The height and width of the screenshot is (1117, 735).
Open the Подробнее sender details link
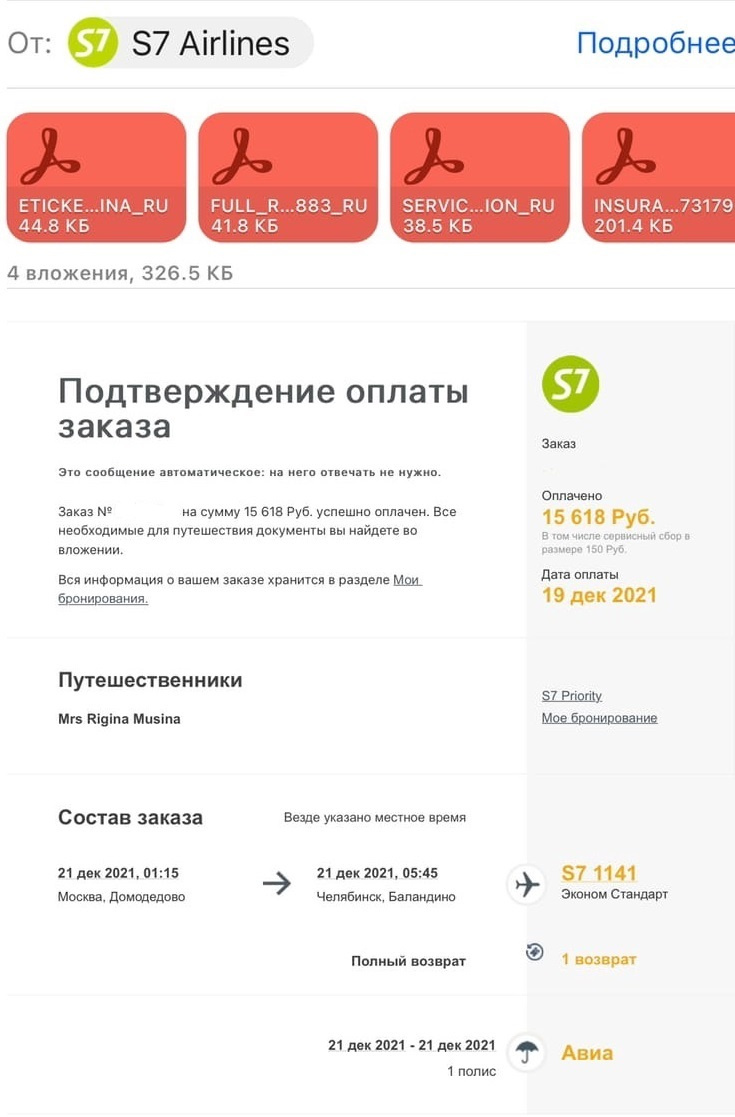click(655, 43)
